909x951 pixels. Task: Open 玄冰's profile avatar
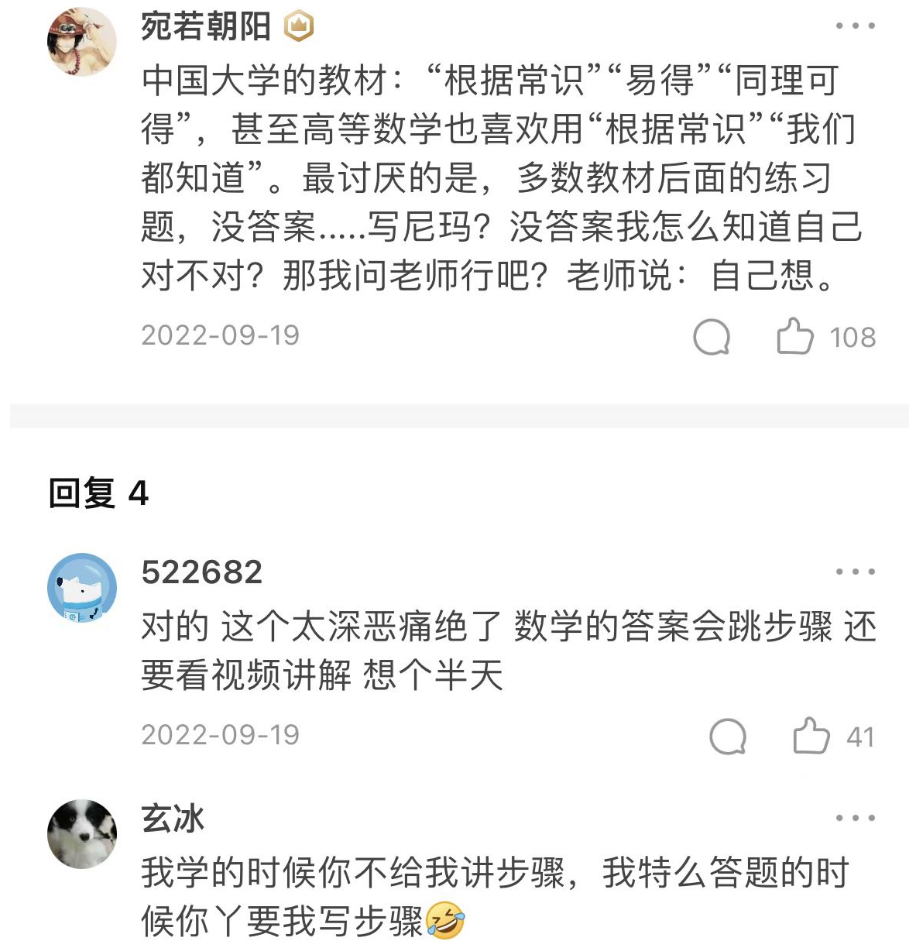tap(82, 833)
